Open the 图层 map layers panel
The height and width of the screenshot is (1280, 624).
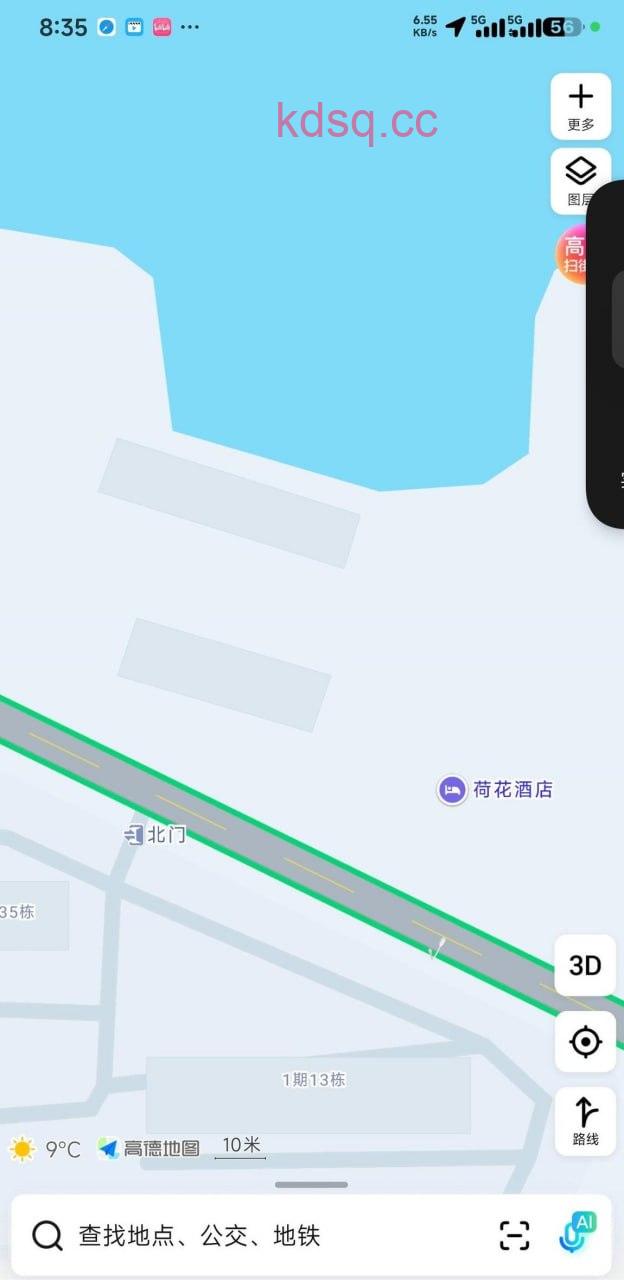tap(581, 181)
